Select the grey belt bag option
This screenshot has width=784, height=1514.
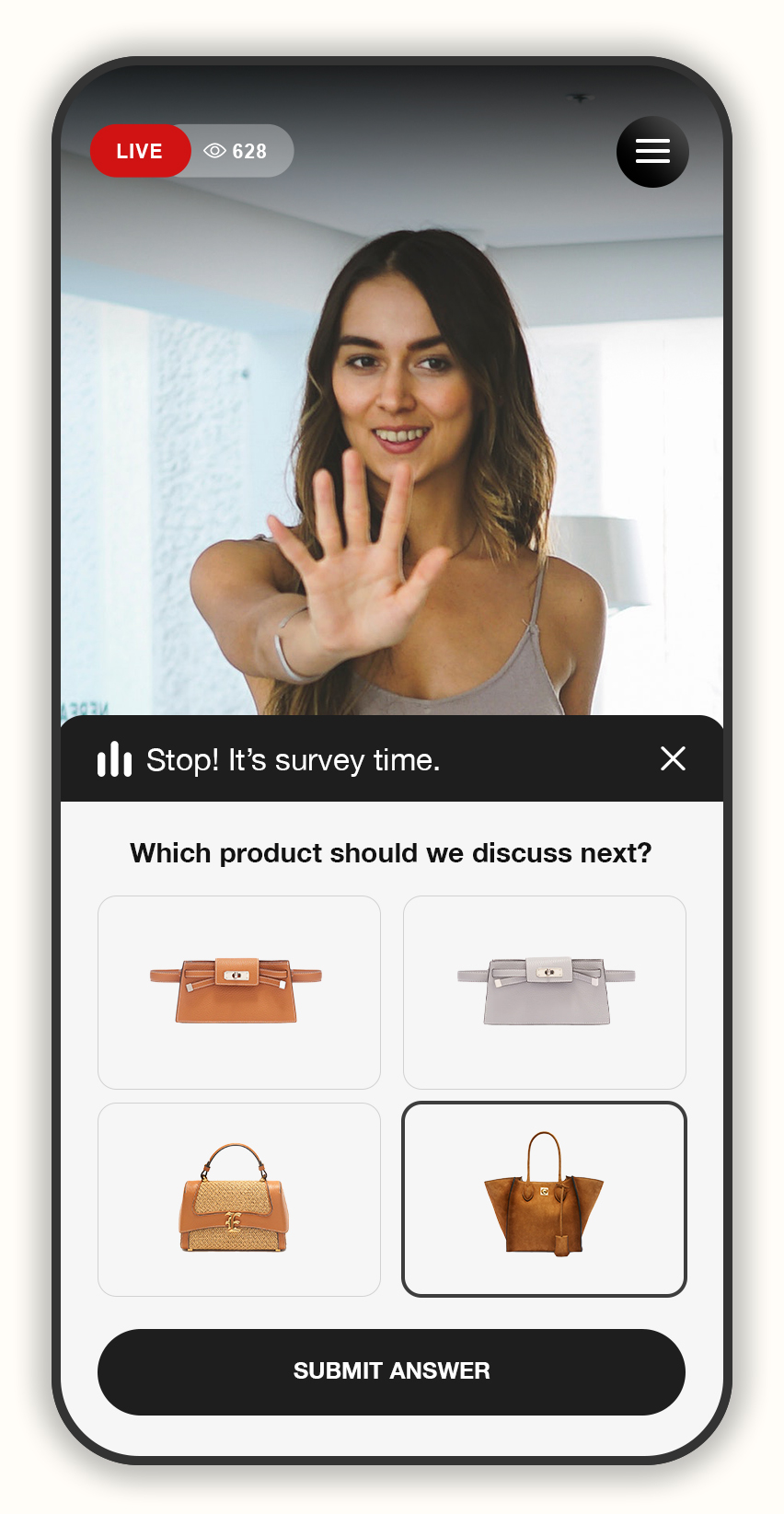545,992
